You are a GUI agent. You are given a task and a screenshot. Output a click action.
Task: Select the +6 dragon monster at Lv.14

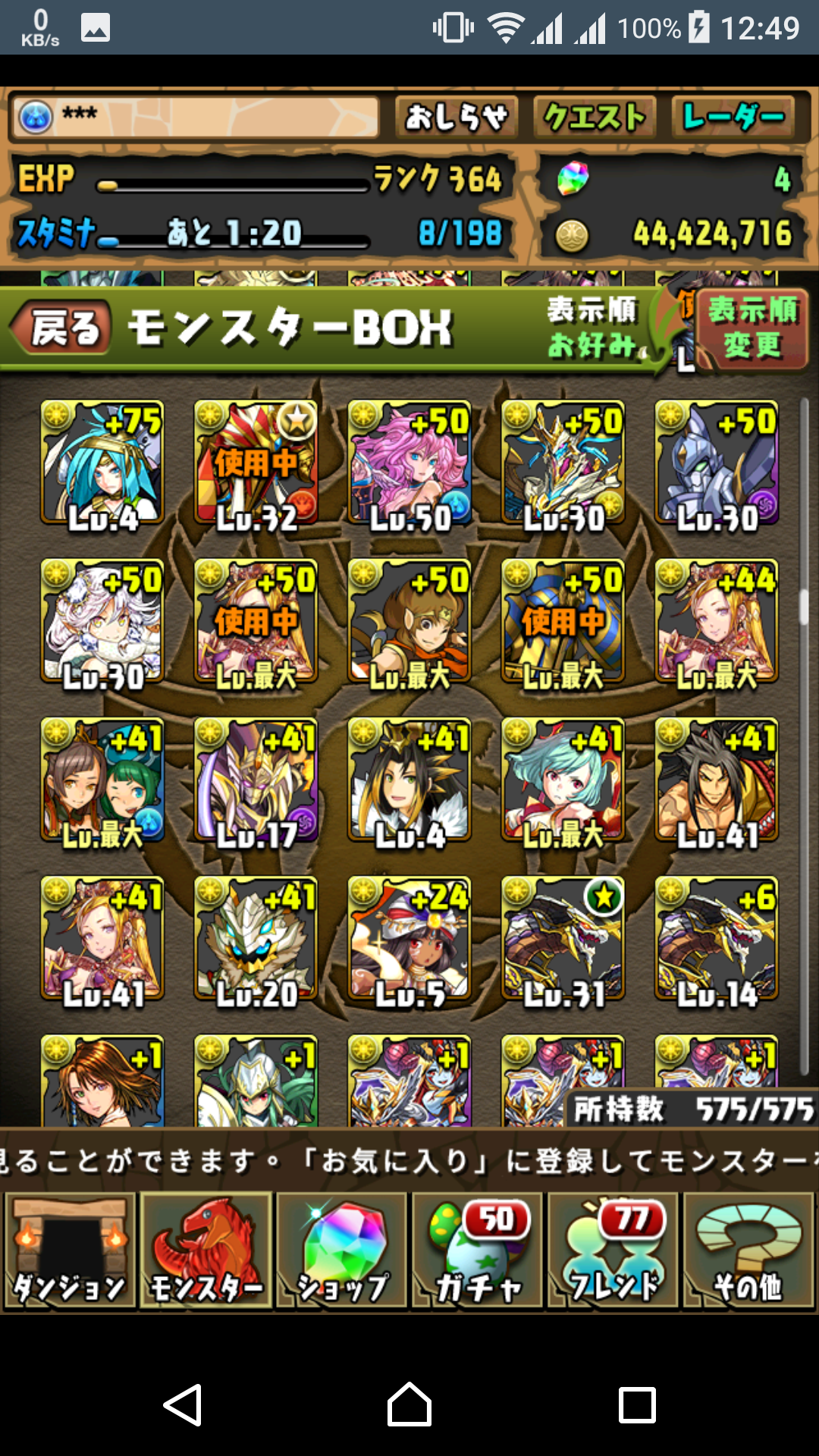click(717, 939)
